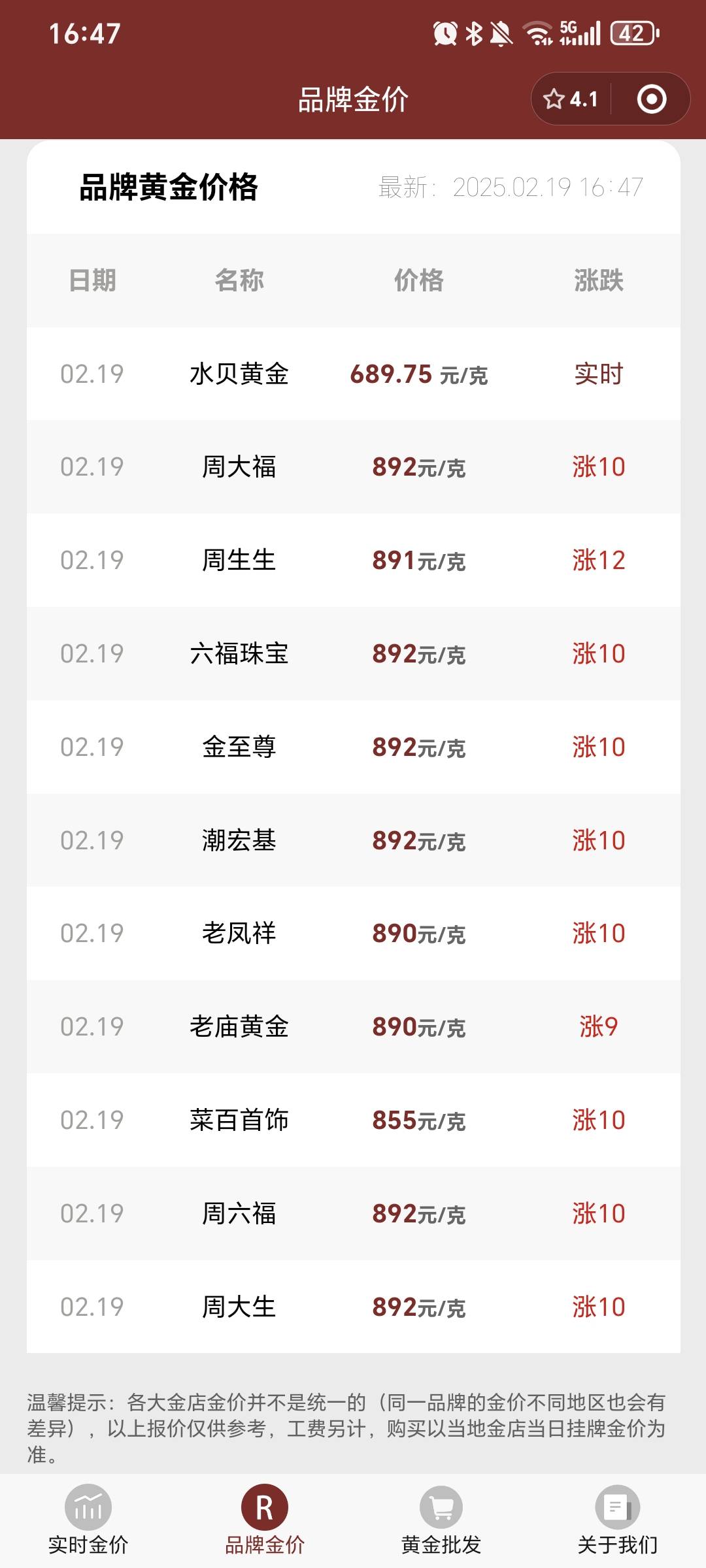The image size is (706, 1568).
Task: Tap 实时 next to 水贝黄金 price
Action: [x=599, y=374]
